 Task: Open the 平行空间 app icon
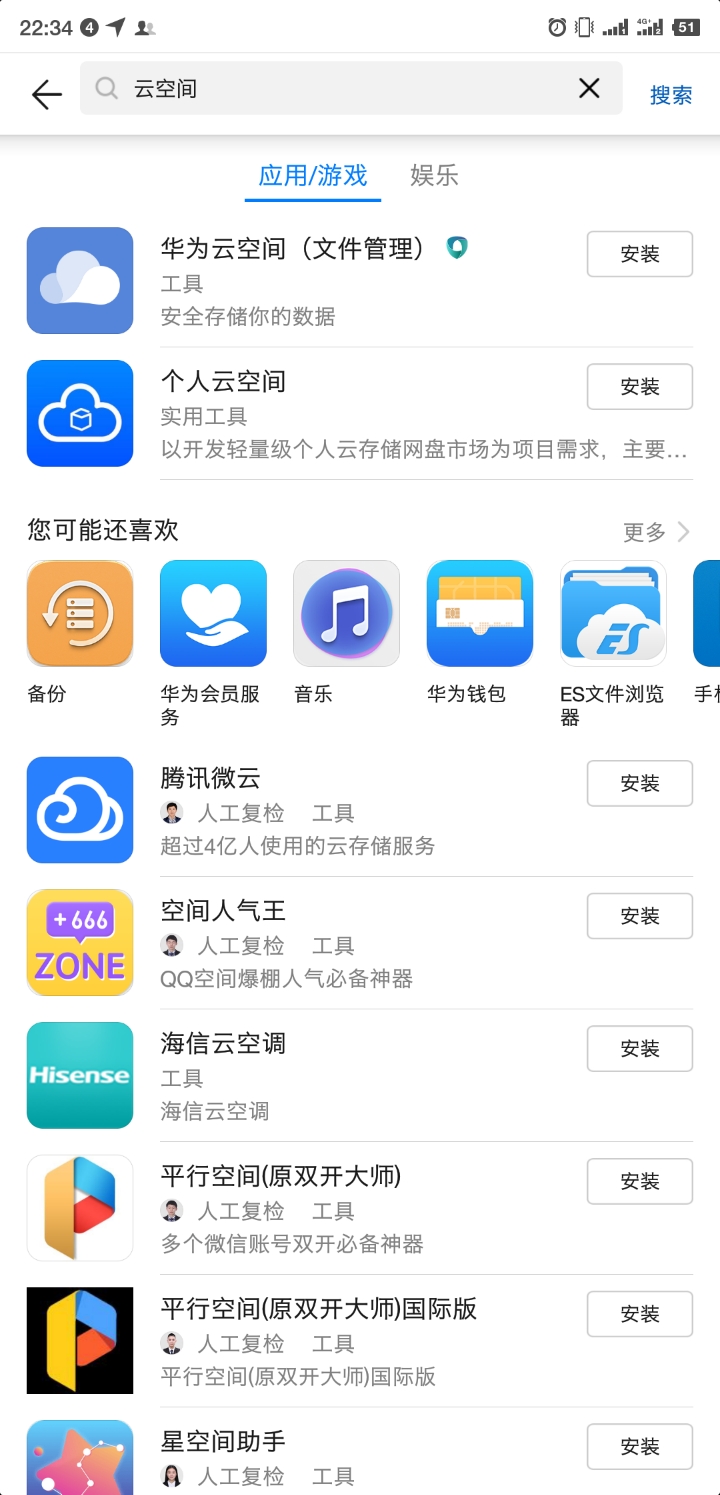[x=80, y=1207]
